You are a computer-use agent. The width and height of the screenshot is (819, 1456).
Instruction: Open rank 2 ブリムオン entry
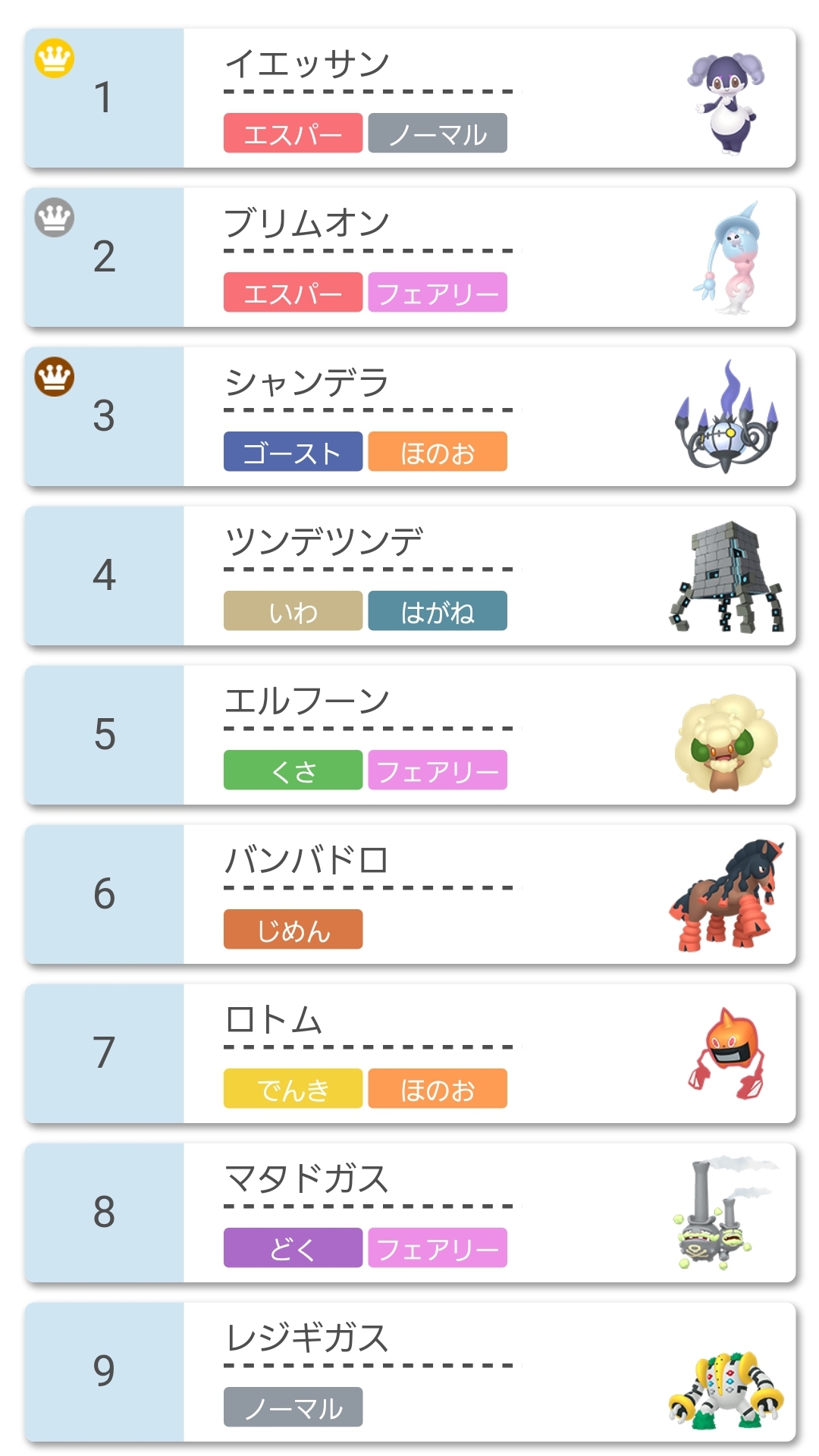410,257
